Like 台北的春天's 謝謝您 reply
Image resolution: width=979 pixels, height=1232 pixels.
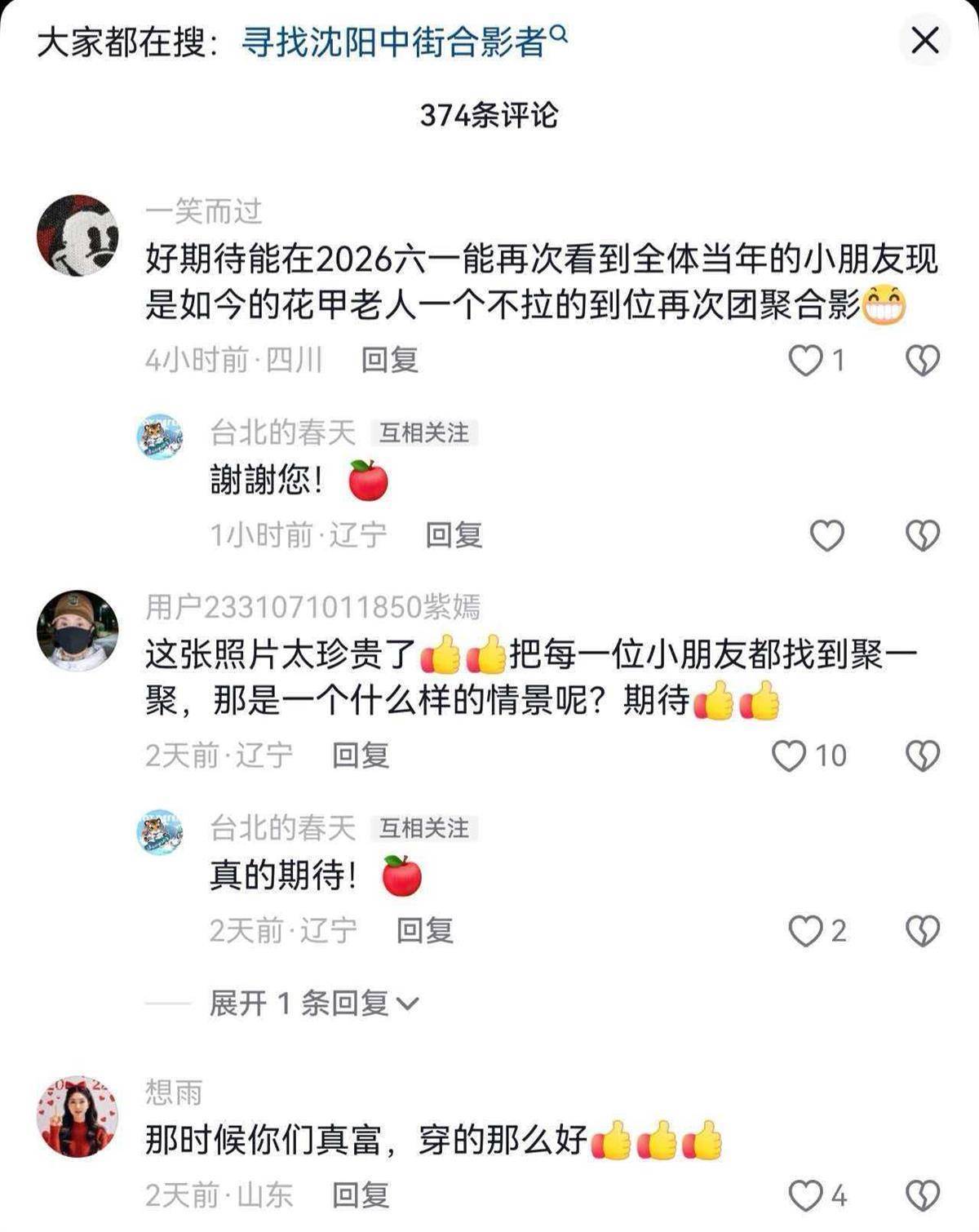pos(826,535)
